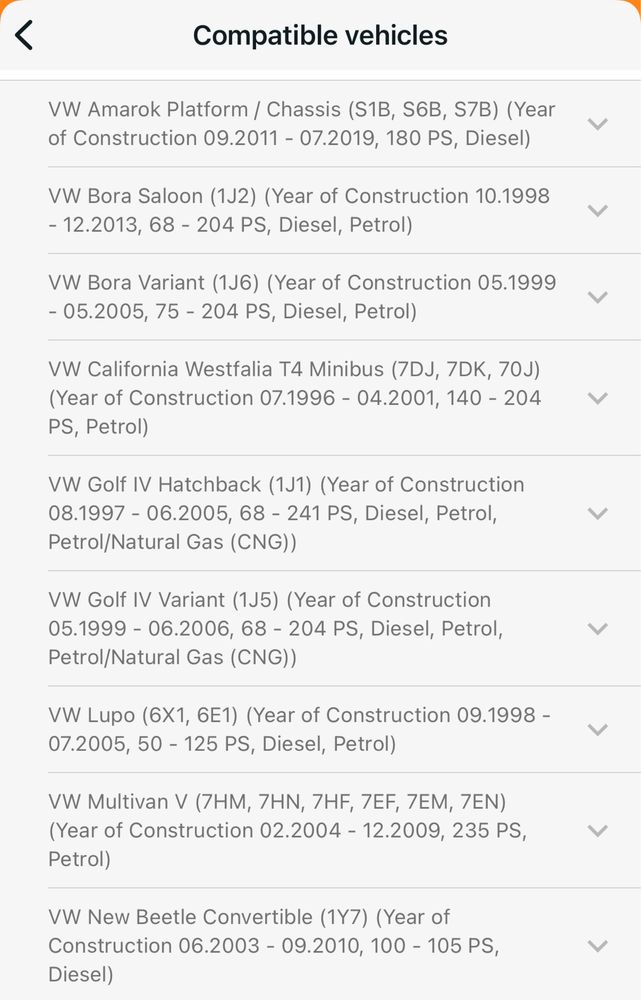Open the VW Bora Variant (1J6) entry

(x=598, y=297)
